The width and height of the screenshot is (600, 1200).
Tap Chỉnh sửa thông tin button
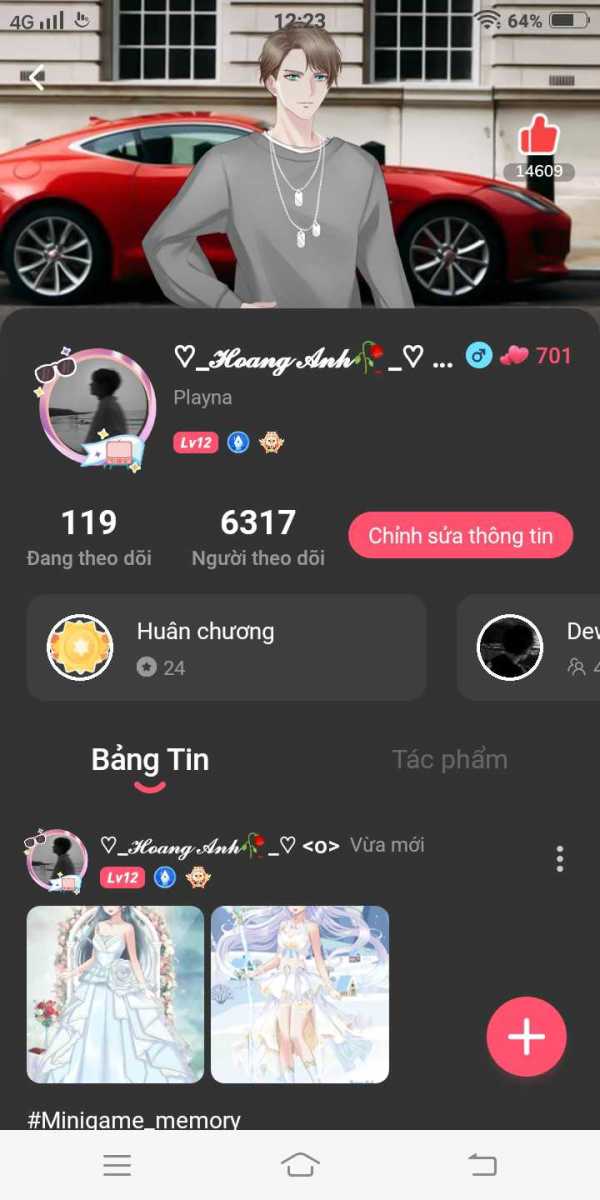click(460, 535)
